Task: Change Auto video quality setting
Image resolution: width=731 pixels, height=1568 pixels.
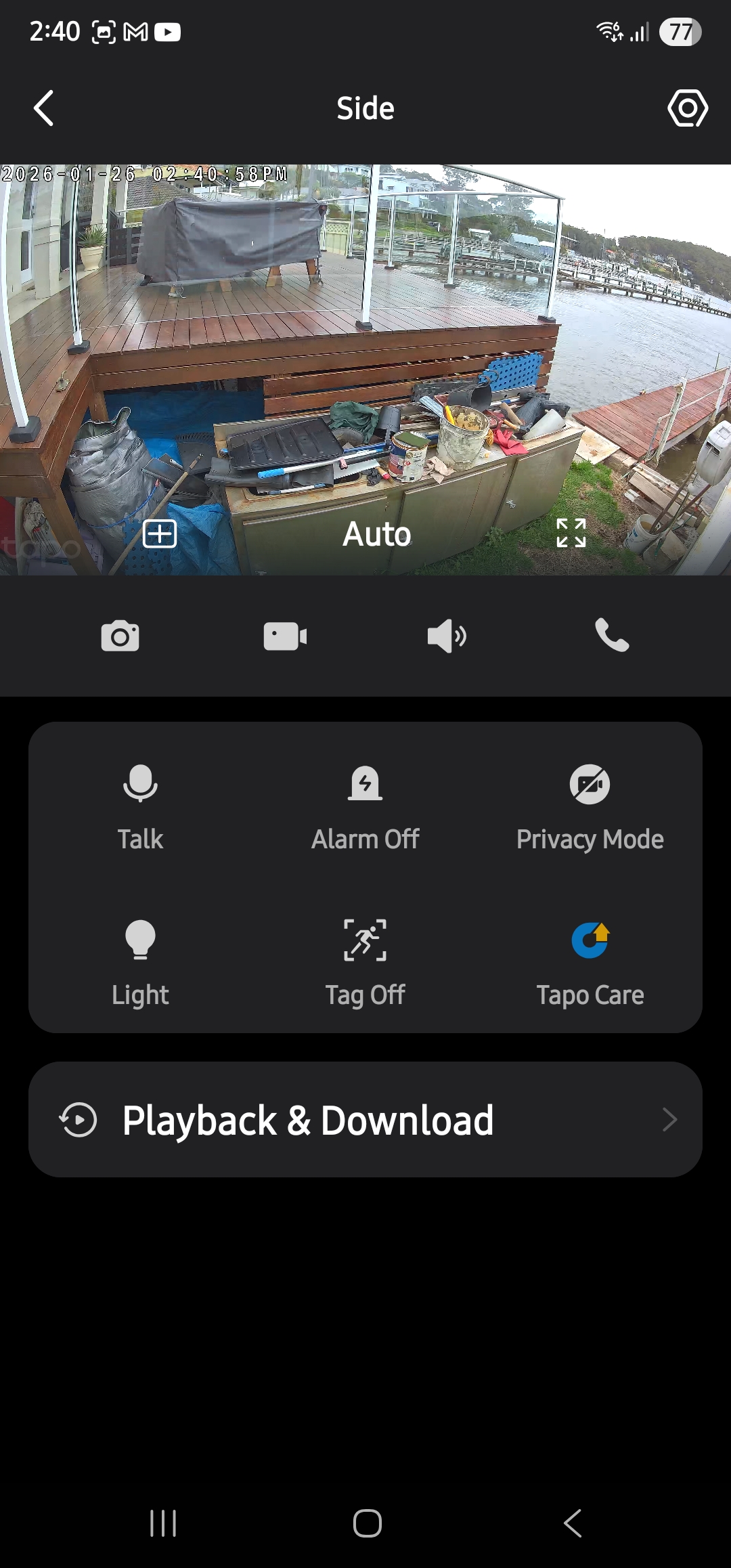Action: point(376,533)
